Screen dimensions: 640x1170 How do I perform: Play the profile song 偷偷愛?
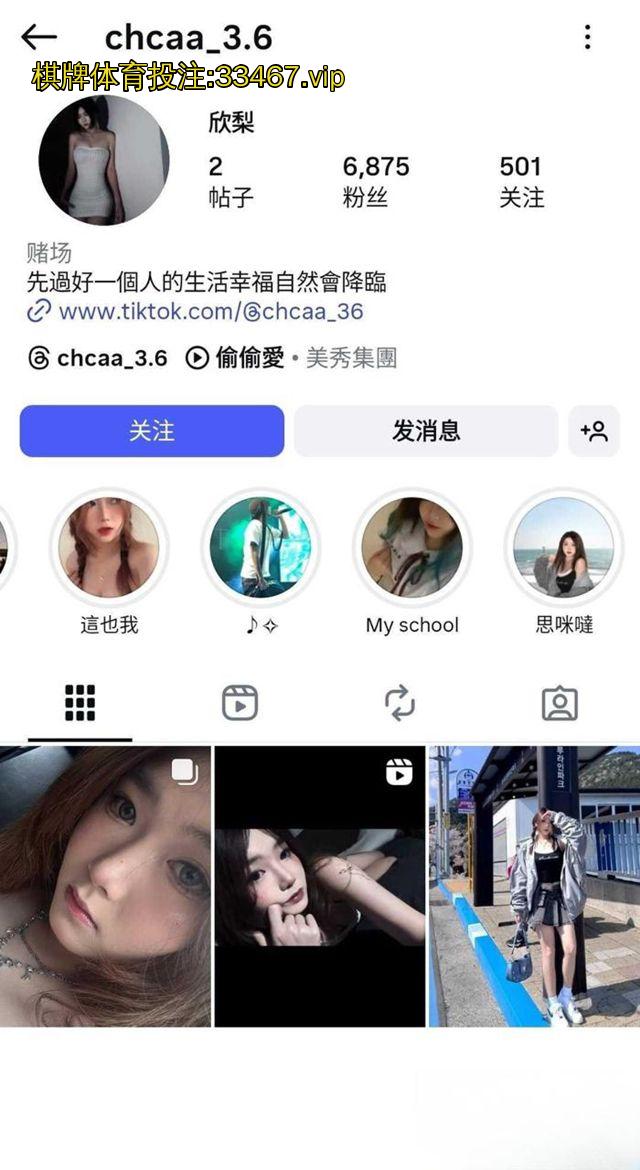click(x=237, y=358)
